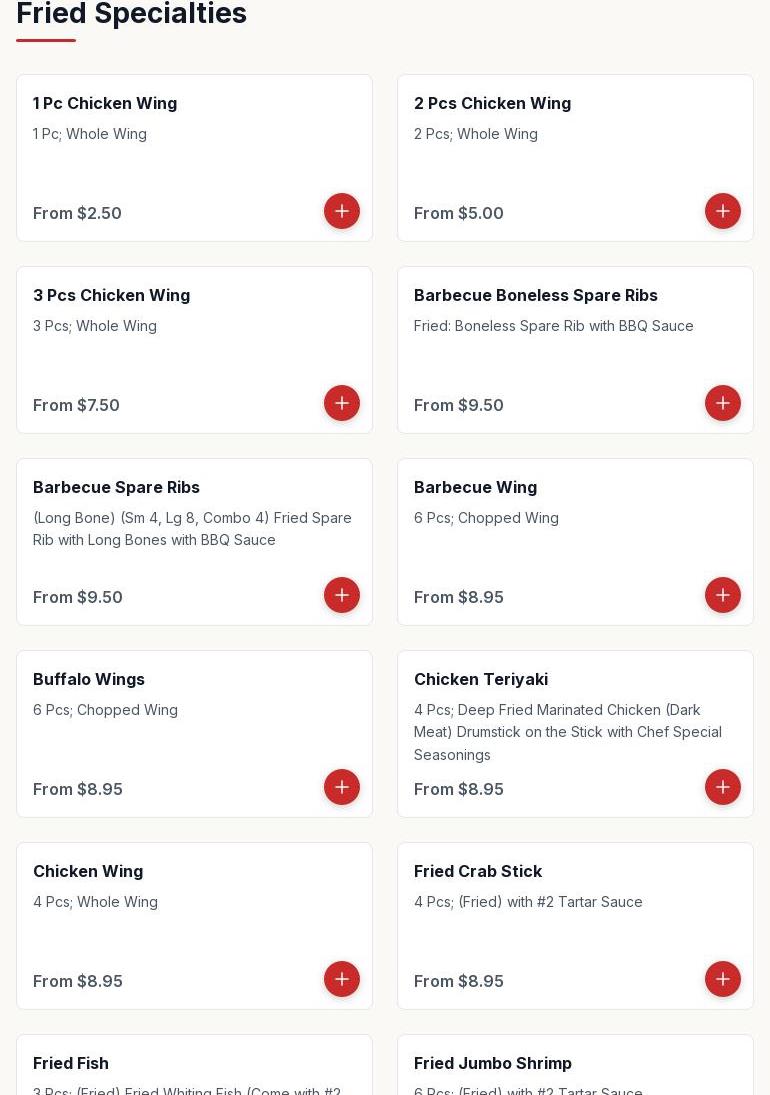
Task: Add 1 Pc Chicken Wing to cart
Action: pos(342,211)
